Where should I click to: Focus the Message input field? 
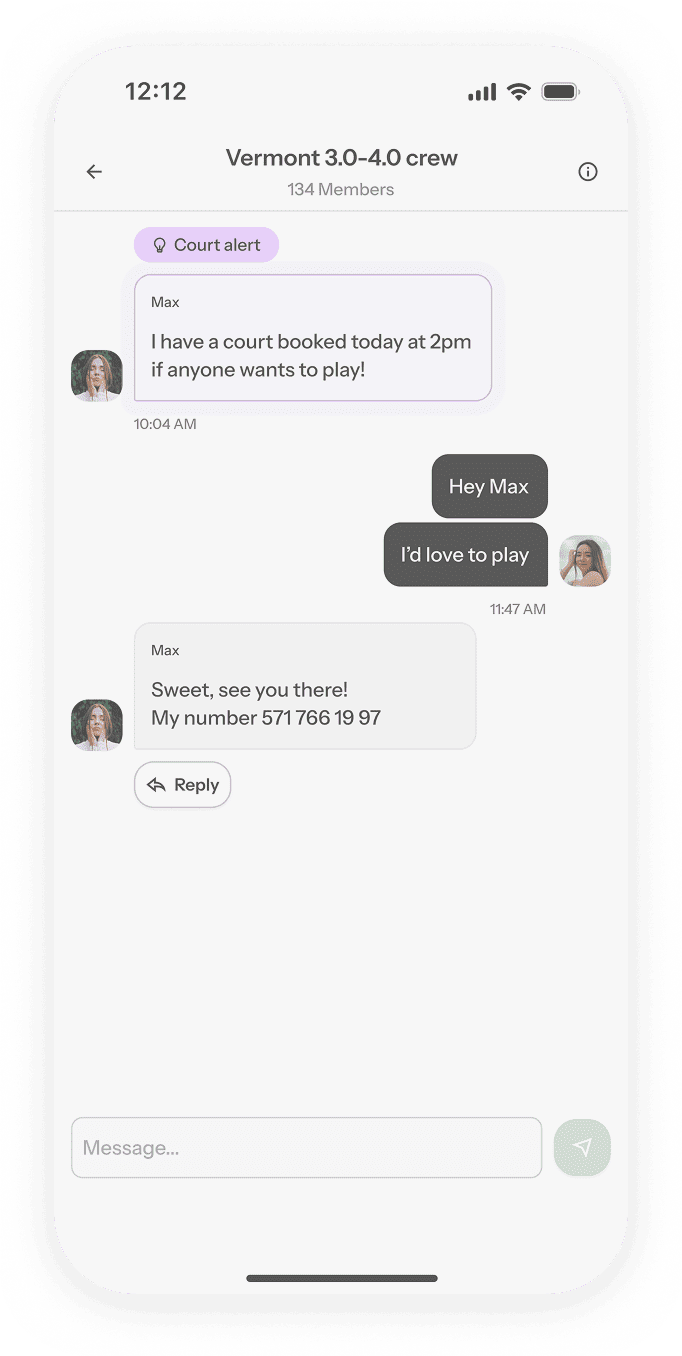[306, 1148]
